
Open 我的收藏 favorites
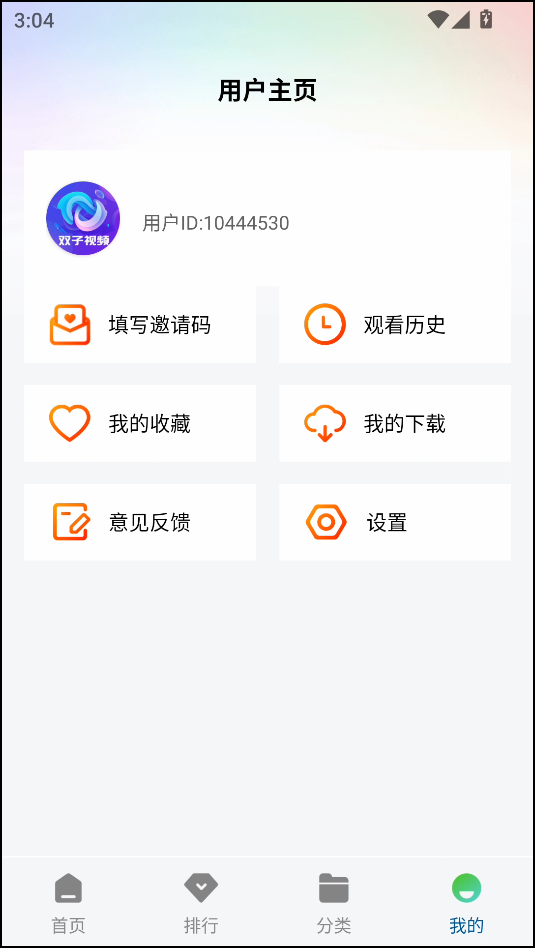click(140, 423)
